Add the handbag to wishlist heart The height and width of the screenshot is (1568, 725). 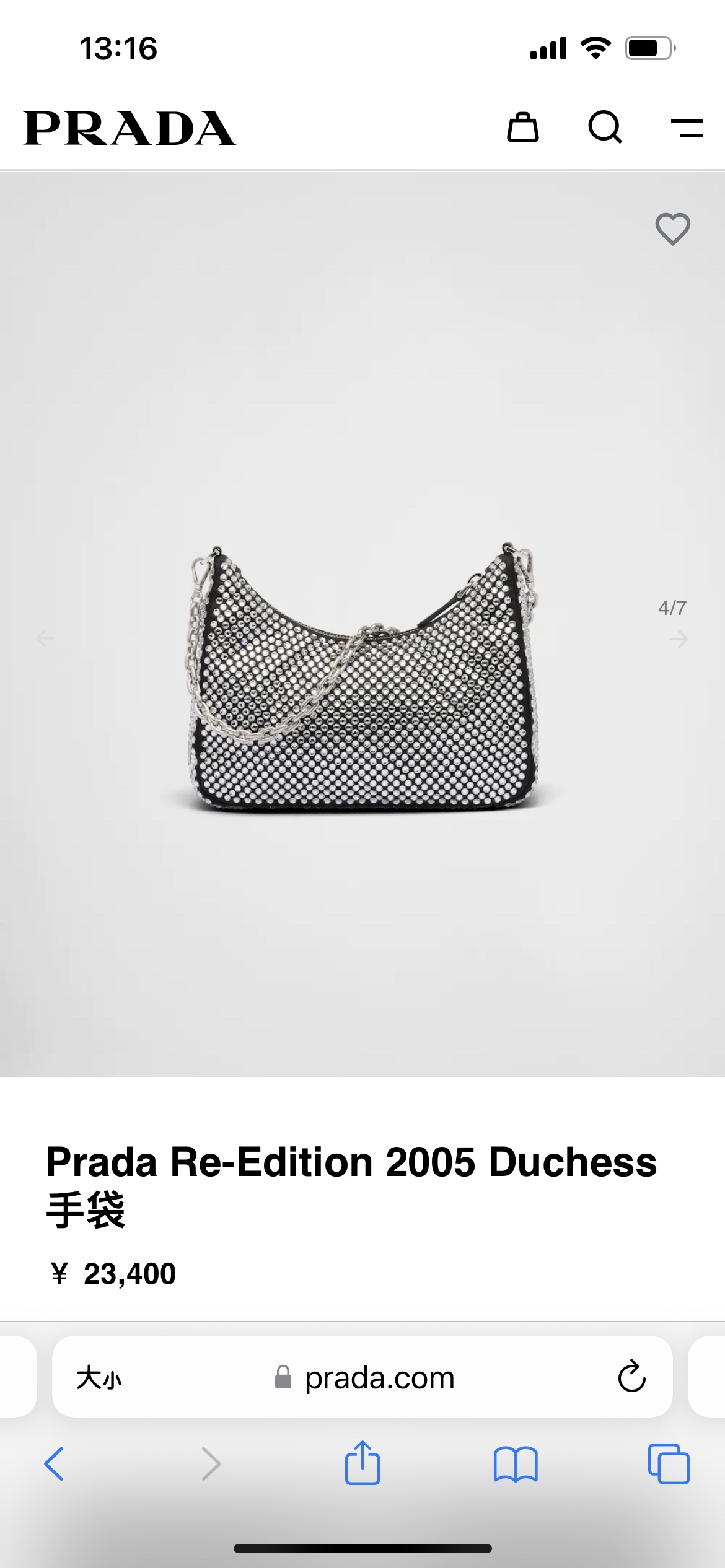pyautogui.click(x=673, y=229)
